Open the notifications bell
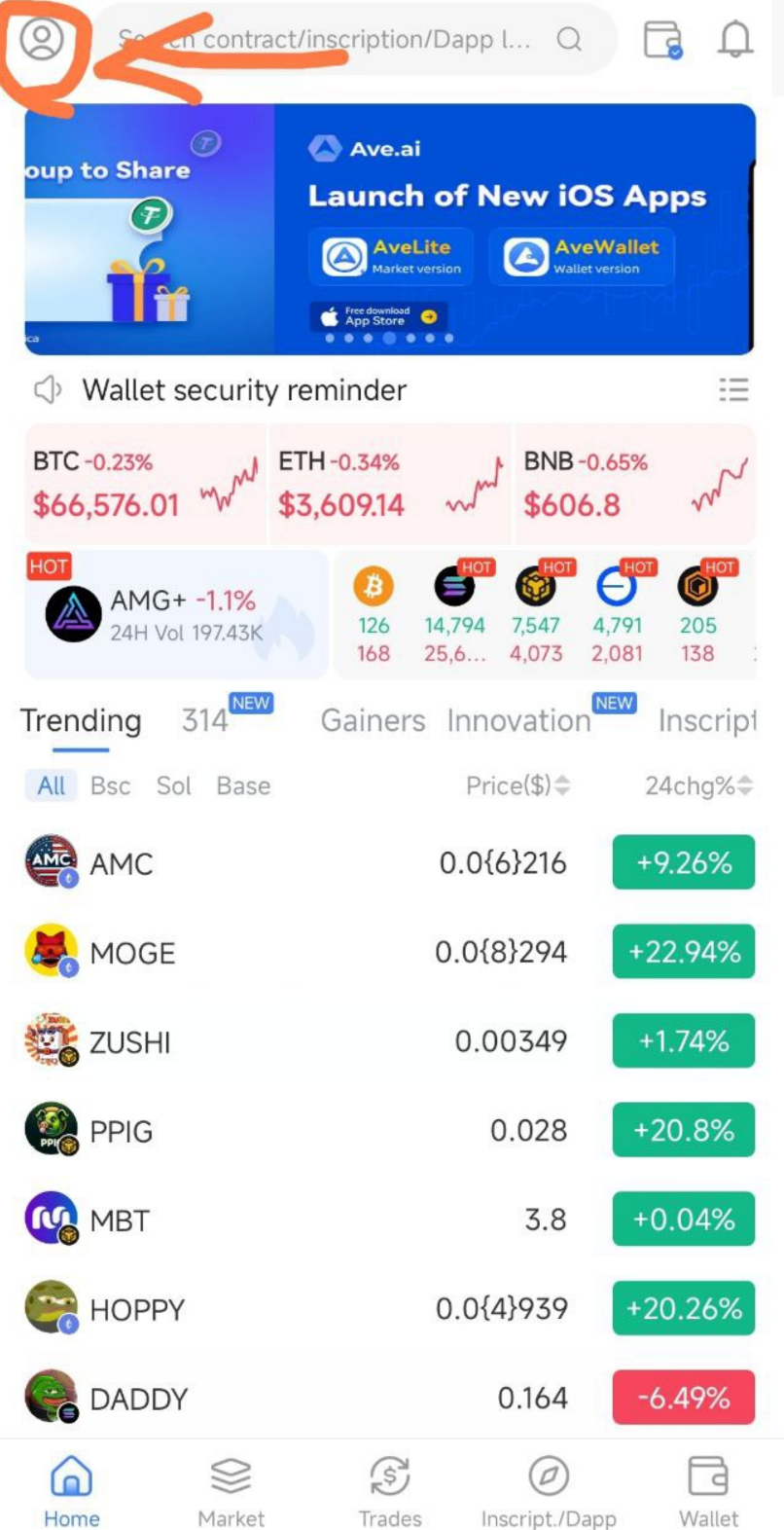The height and width of the screenshot is (1530, 784). (x=735, y=40)
